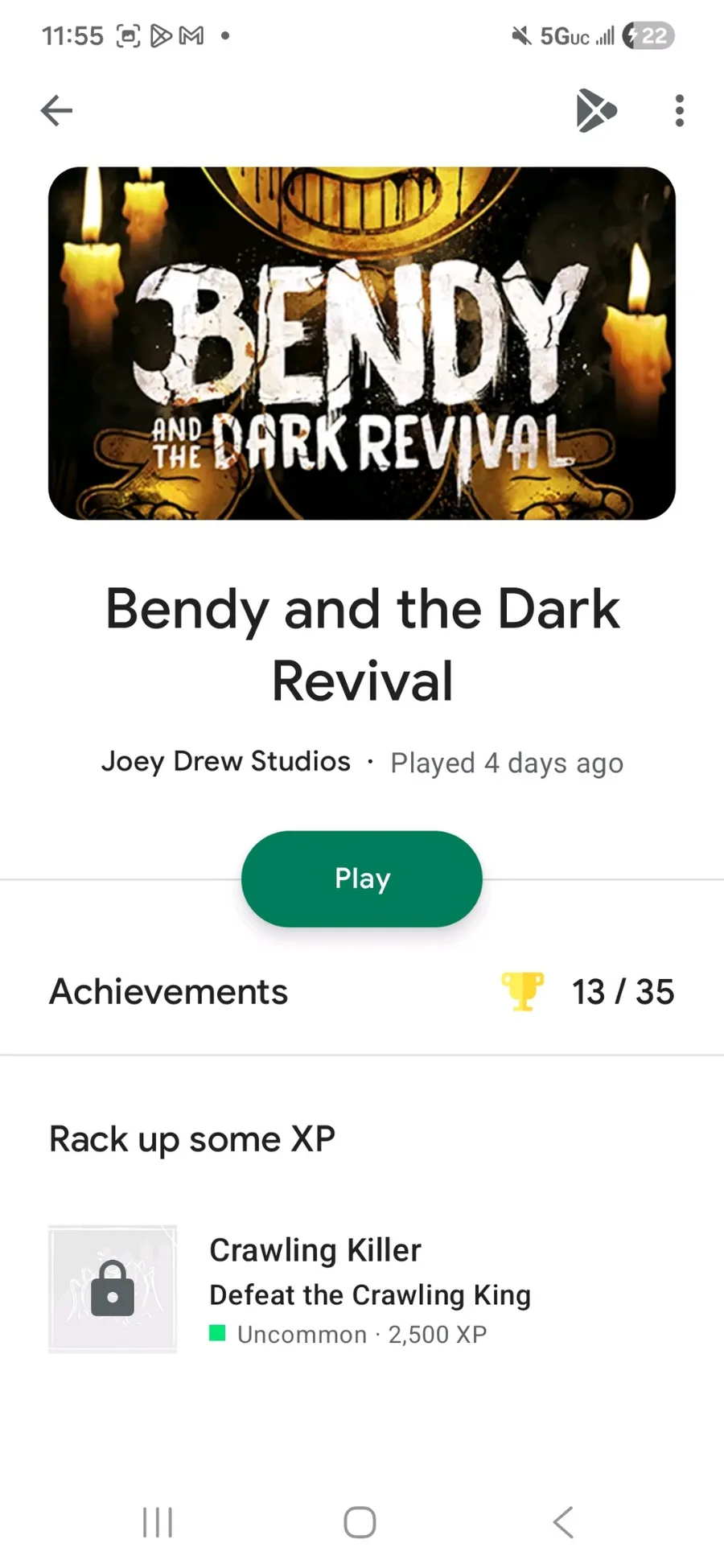Go back using the top arrow

tap(56, 111)
